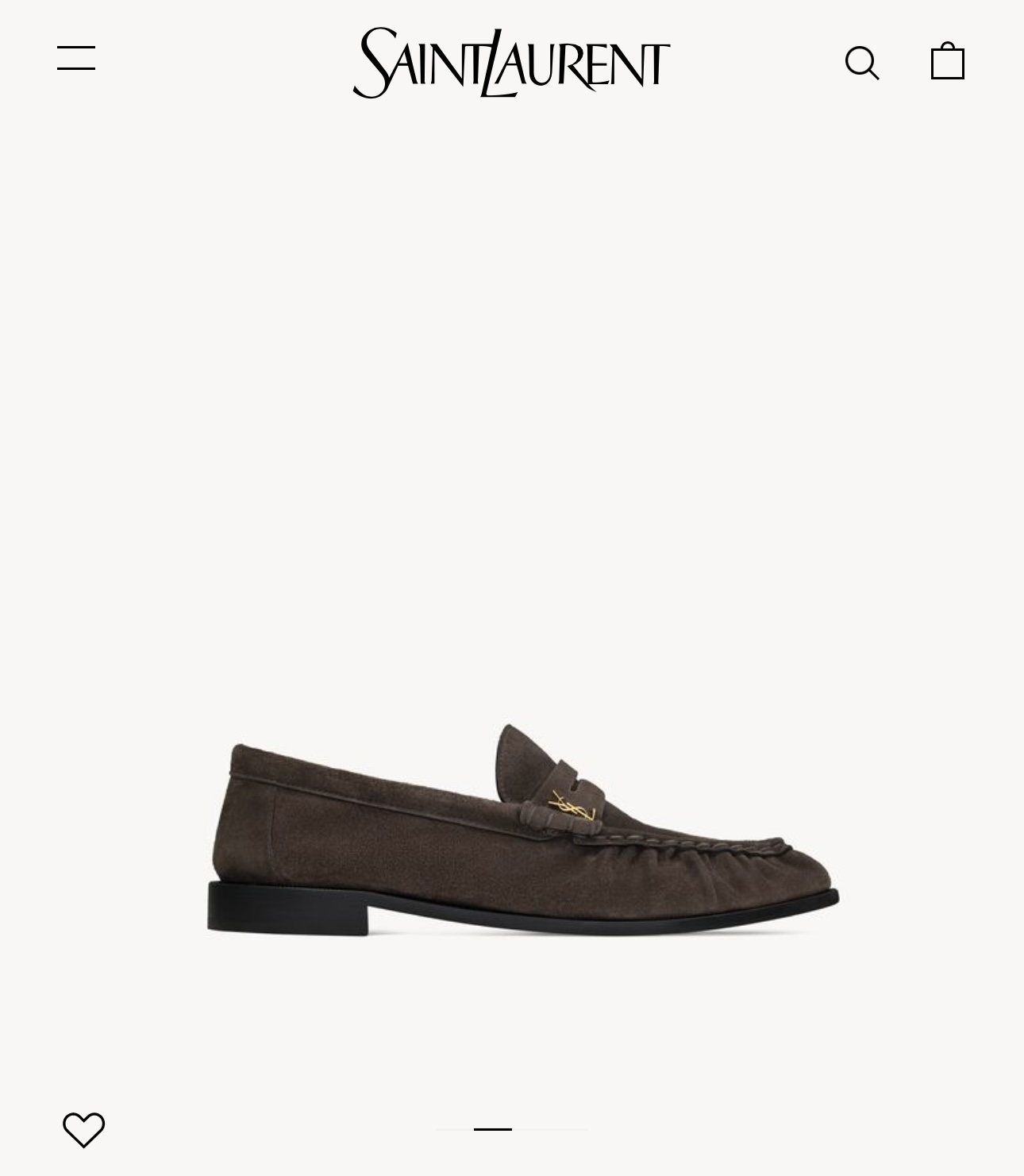Go to Saint Laurent home via logo

point(511,63)
